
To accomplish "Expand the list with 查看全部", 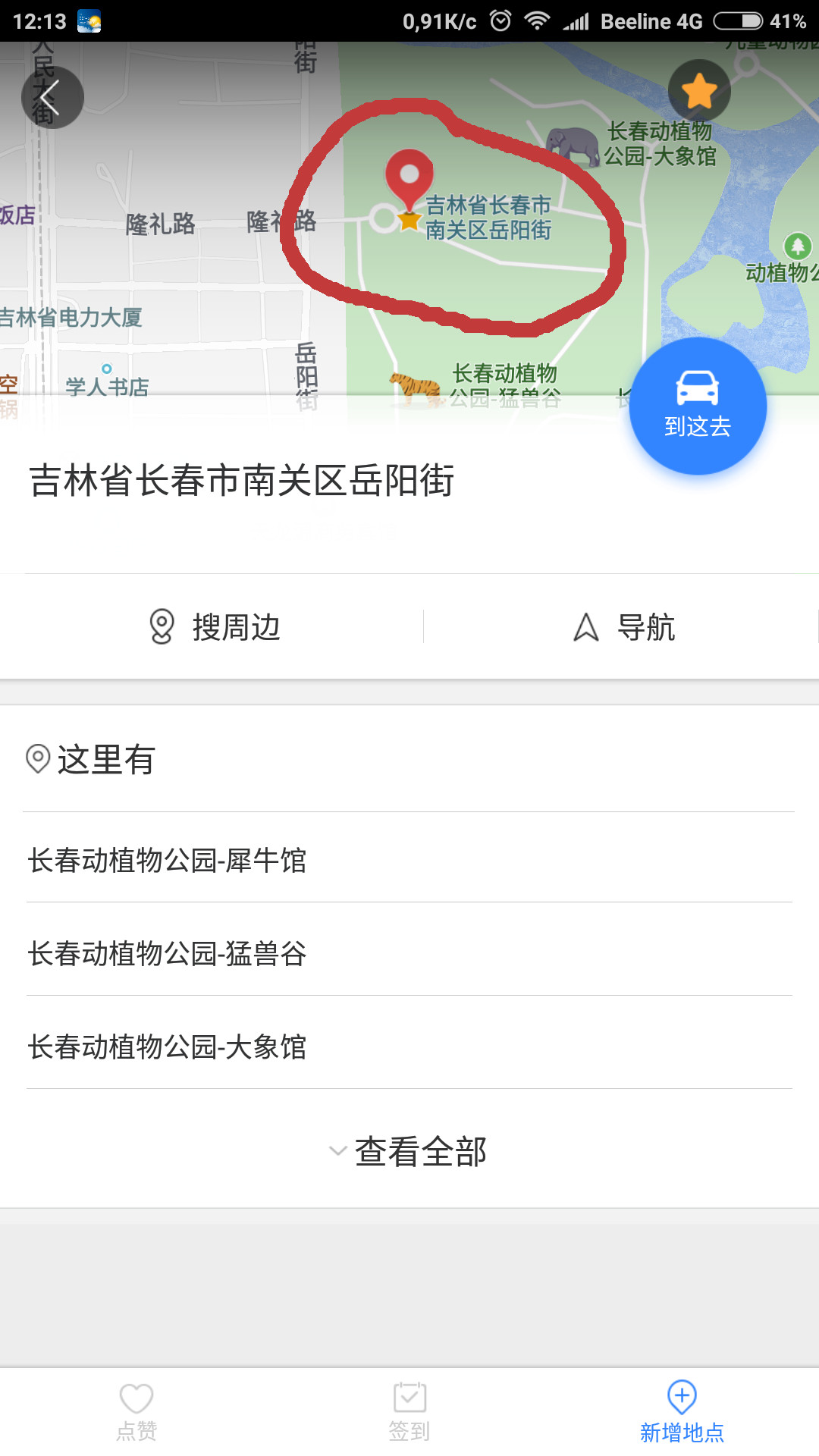I will (x=409, y=1151).
